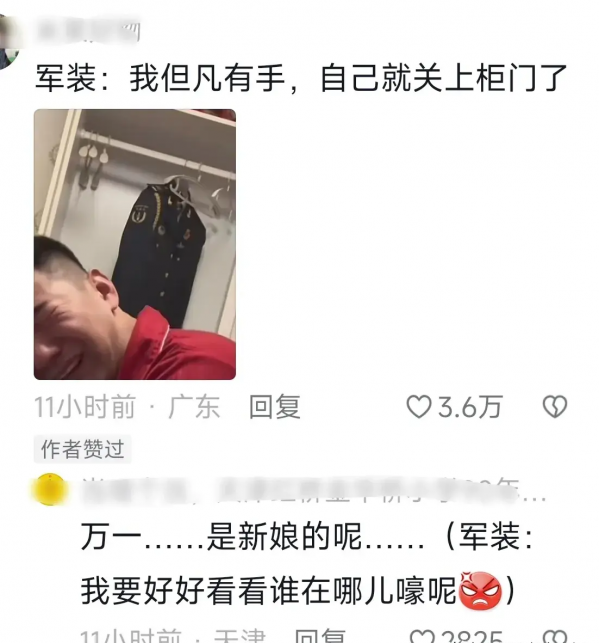The image size is (600, 643).
Task: Open the yellow avatar of the replying user
Action: [x=48, y=492]
